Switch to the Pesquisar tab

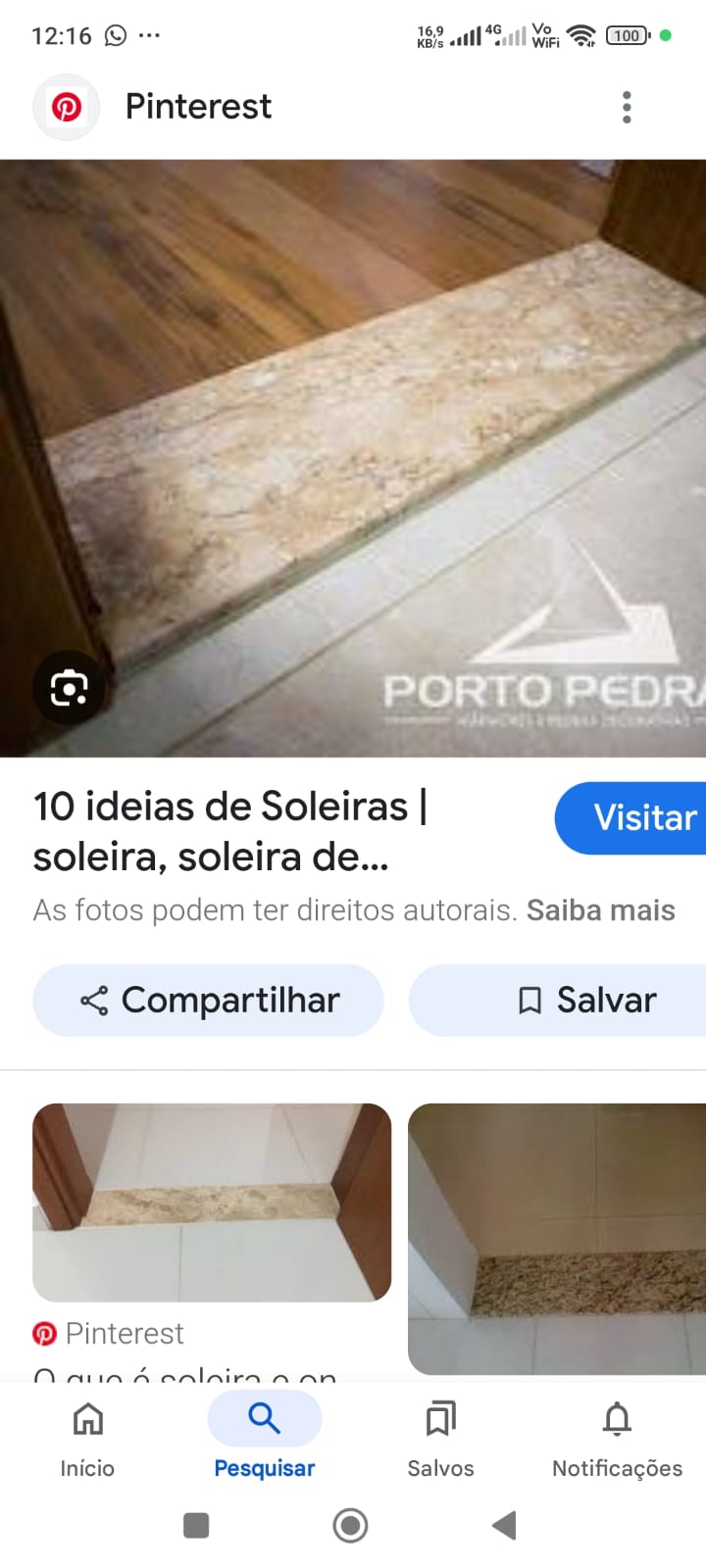pos(264,1436)
